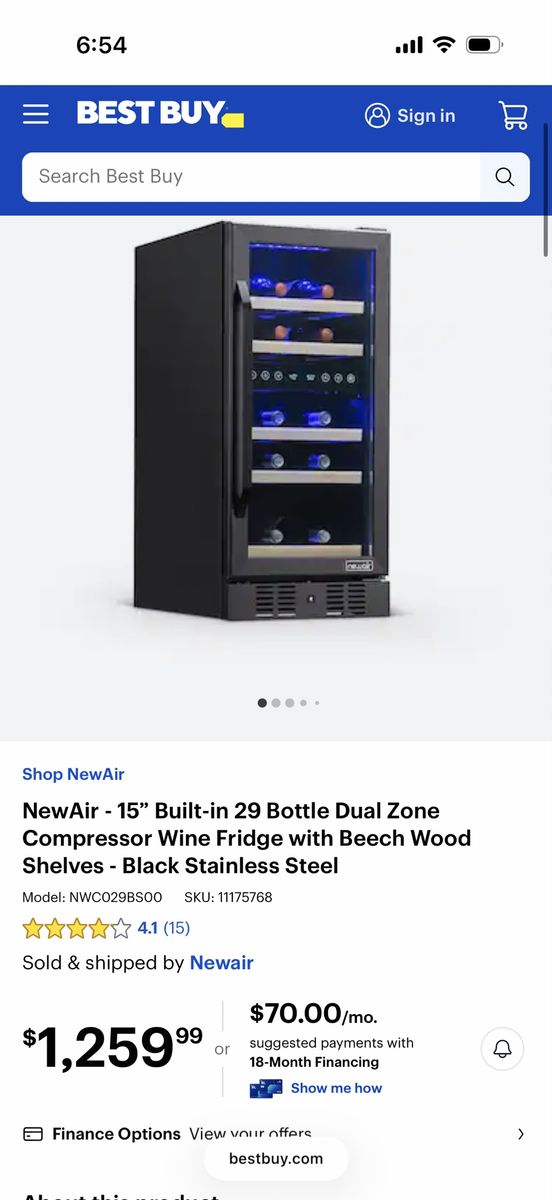The width and height of the screenshot is (552, 1200).
Task: Tap Show me how for financing
Action: coord(336,1088)
